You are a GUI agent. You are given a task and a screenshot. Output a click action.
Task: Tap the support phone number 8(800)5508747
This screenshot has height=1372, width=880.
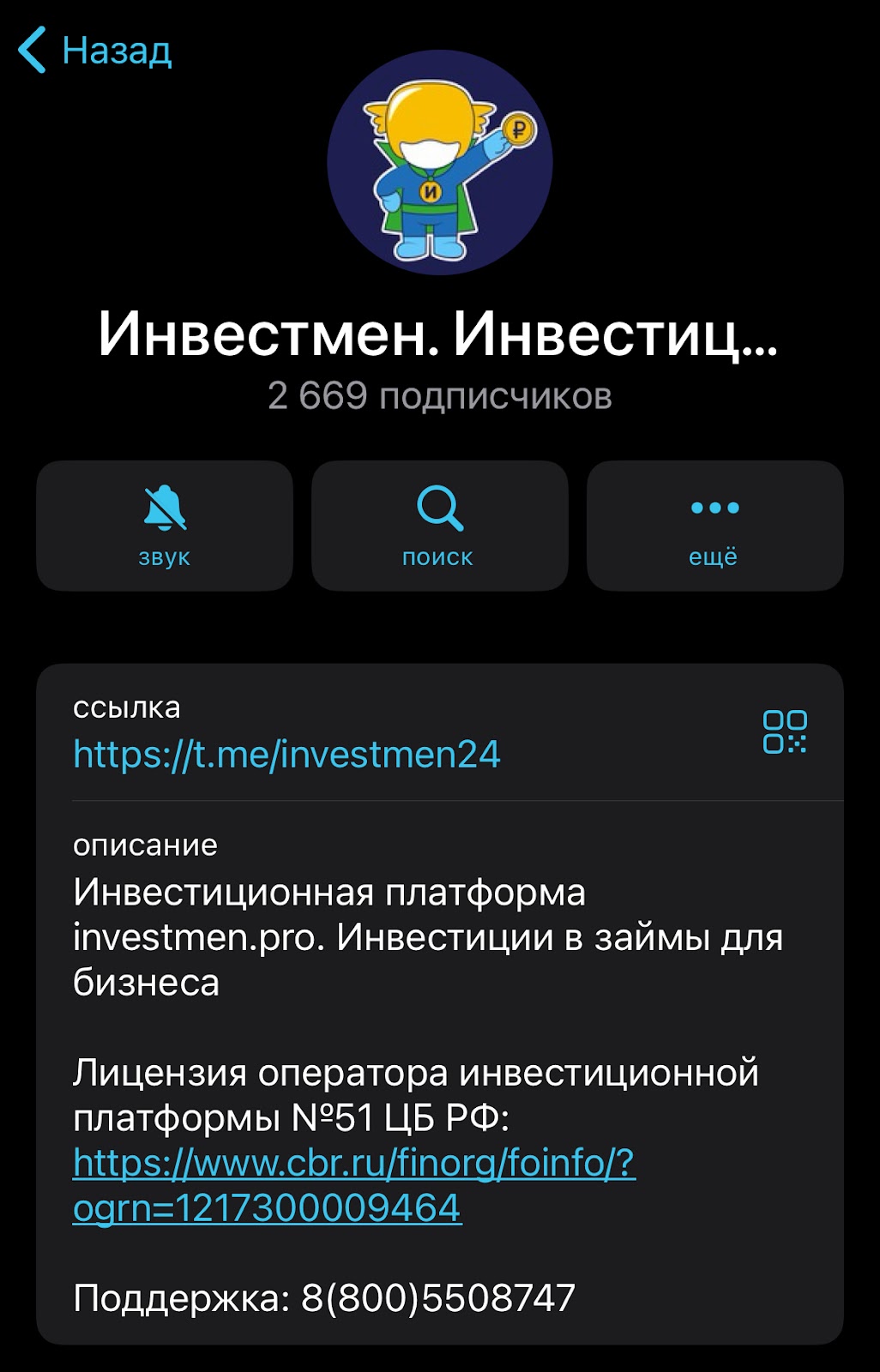point(437,1300)
